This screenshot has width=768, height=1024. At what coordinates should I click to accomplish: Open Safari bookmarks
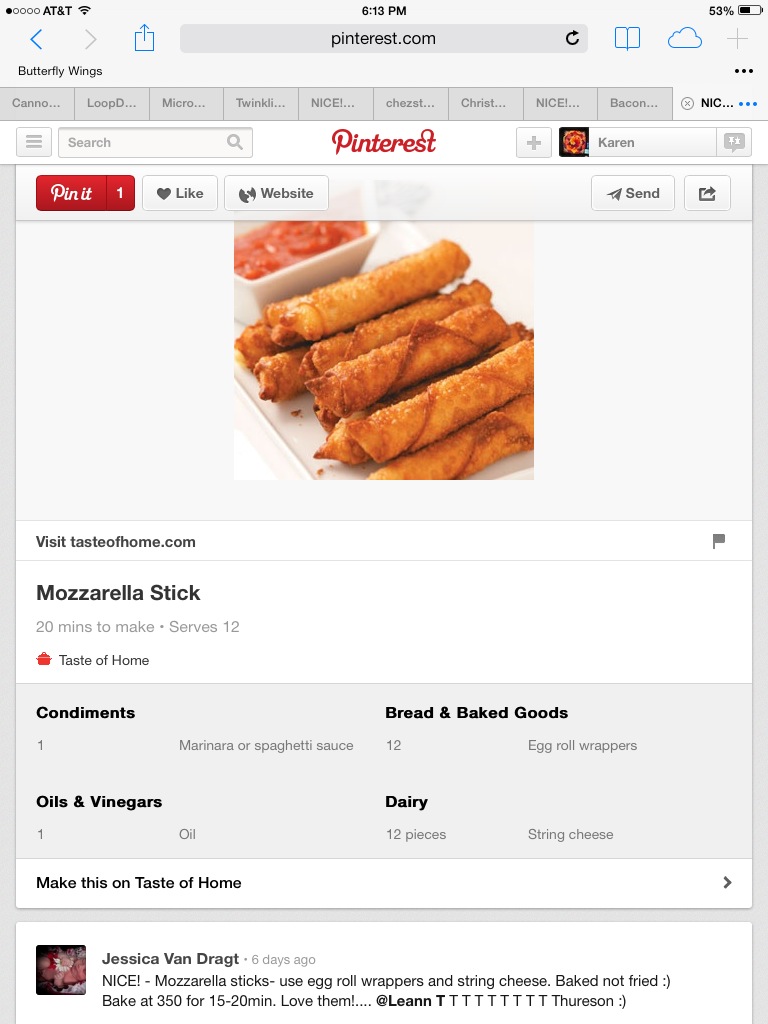coord(627,39)
